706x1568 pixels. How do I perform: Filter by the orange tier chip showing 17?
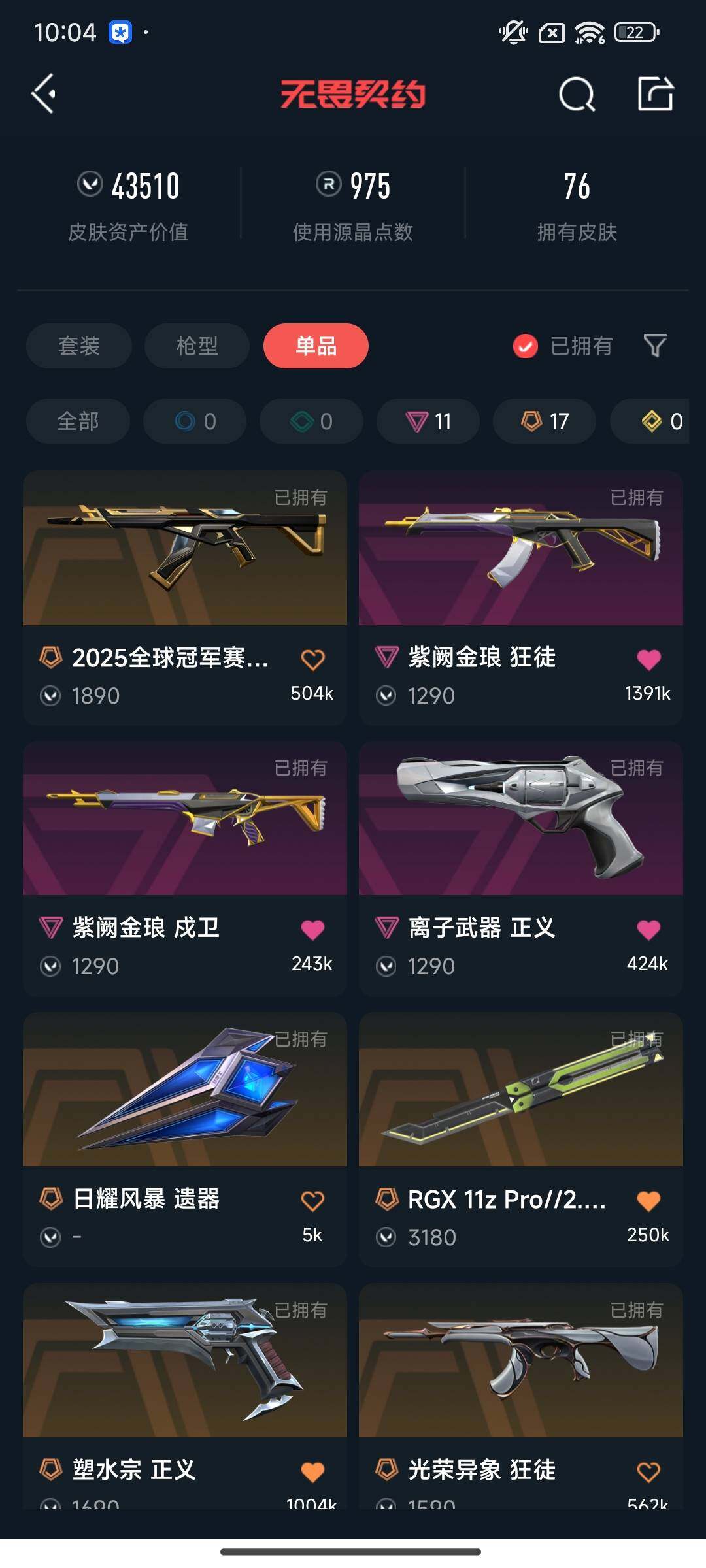pos(545,421)
